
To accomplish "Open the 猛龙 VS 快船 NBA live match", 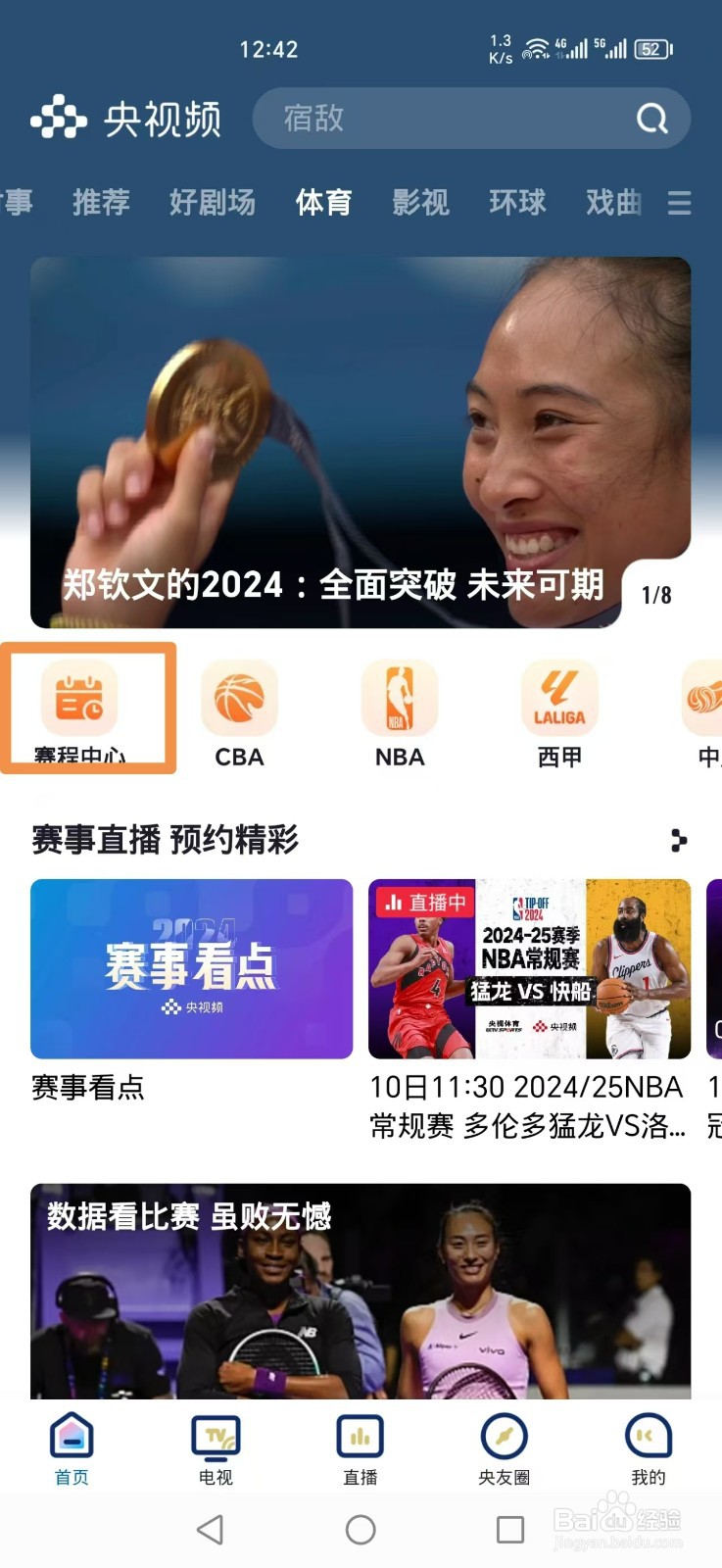I will pos(530,969).
